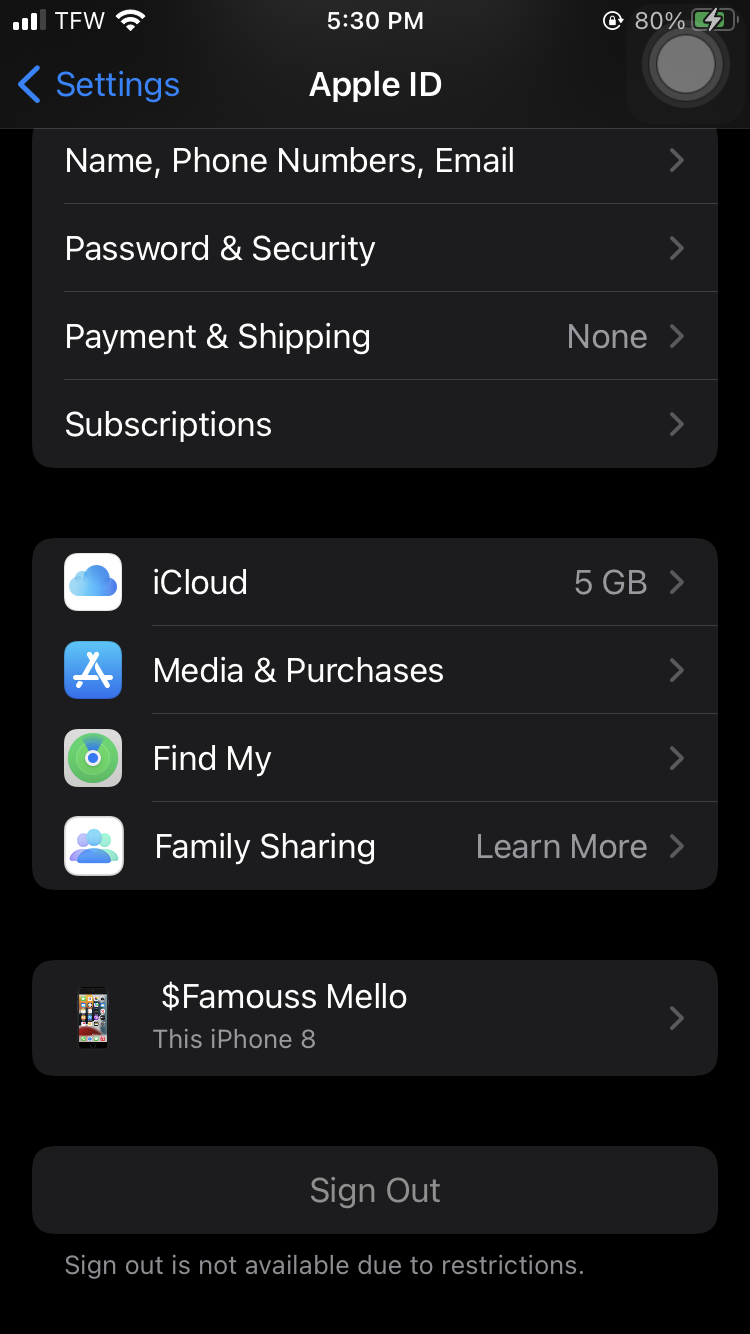Open iCloud storage settings

pos(375,582)
